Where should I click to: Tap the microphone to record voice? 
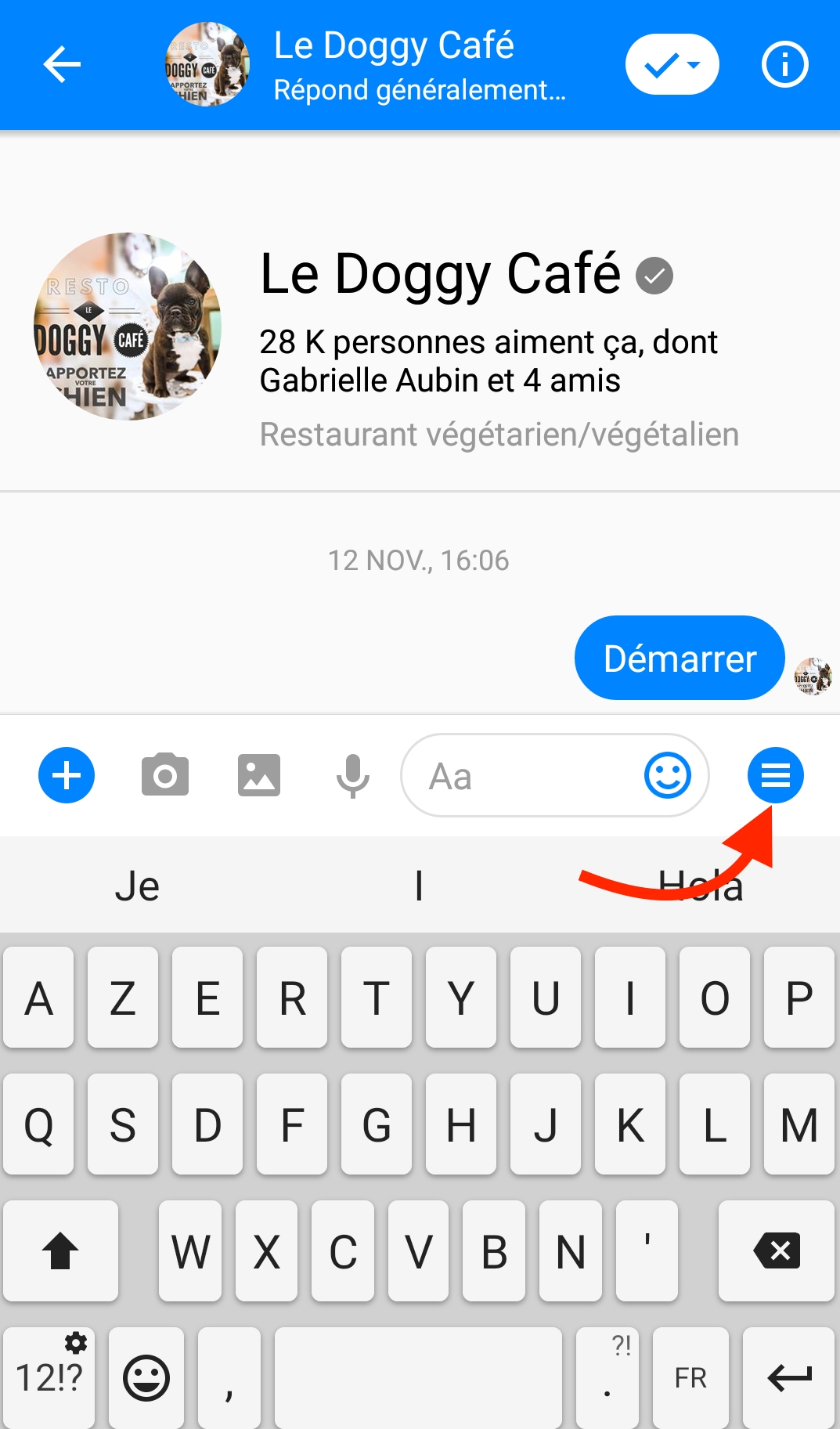pyautogui.click(x=353, y=776)
